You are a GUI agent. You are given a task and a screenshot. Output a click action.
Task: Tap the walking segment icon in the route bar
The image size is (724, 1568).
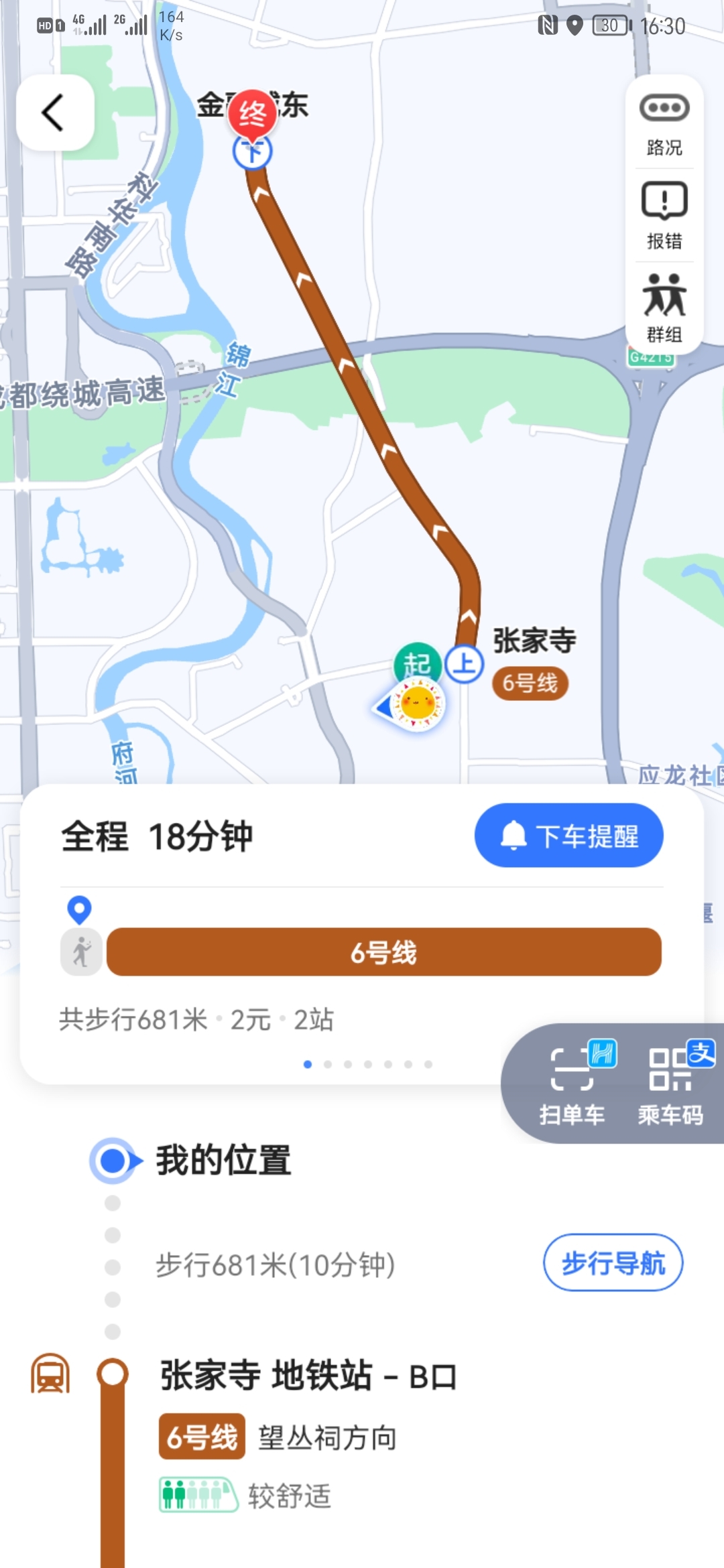(x=81, y=952)
